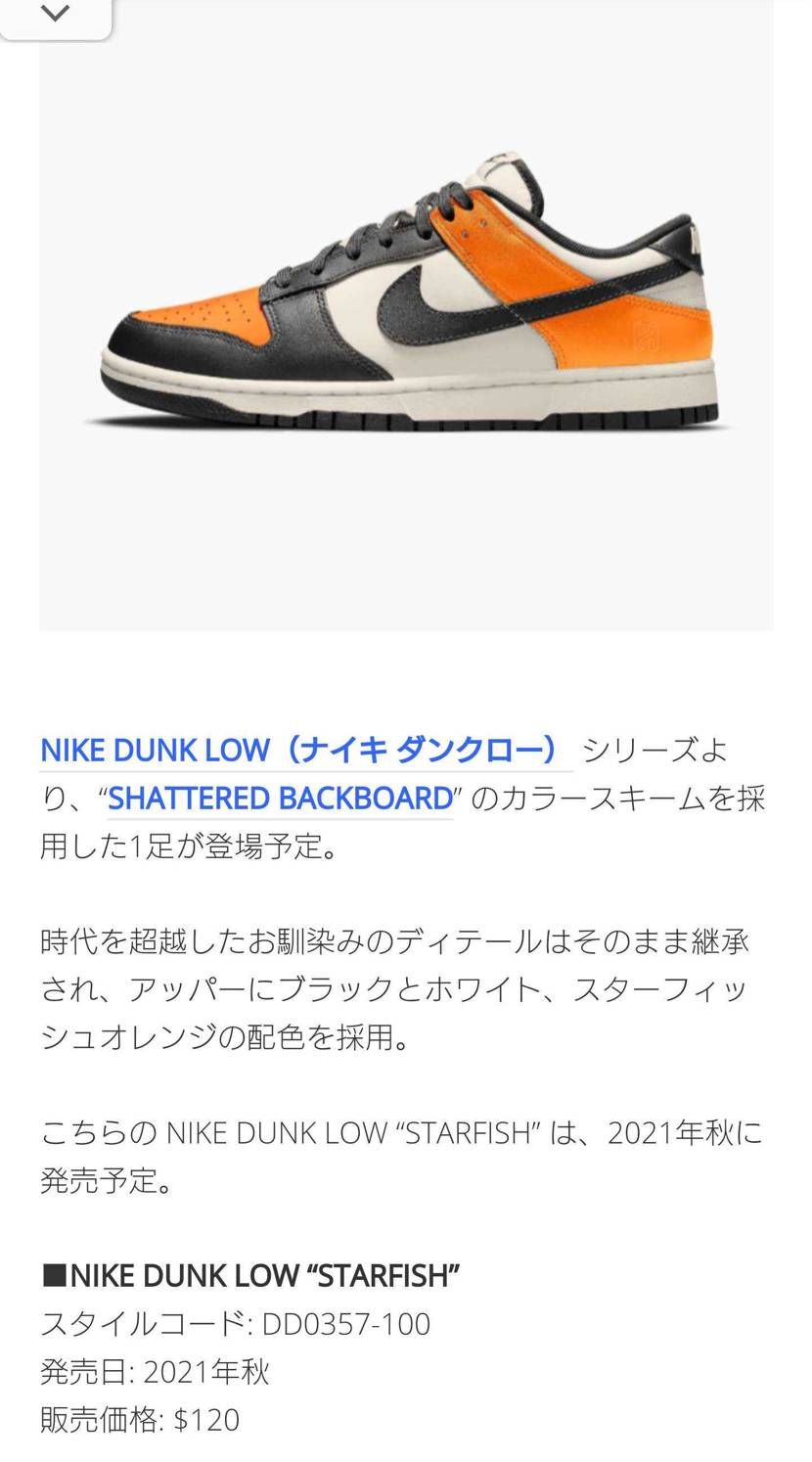The width and height of the screenshot is (812, 1462).
Task: Open the SHATTERED BACKBOARD link
Action: [280, 799]
